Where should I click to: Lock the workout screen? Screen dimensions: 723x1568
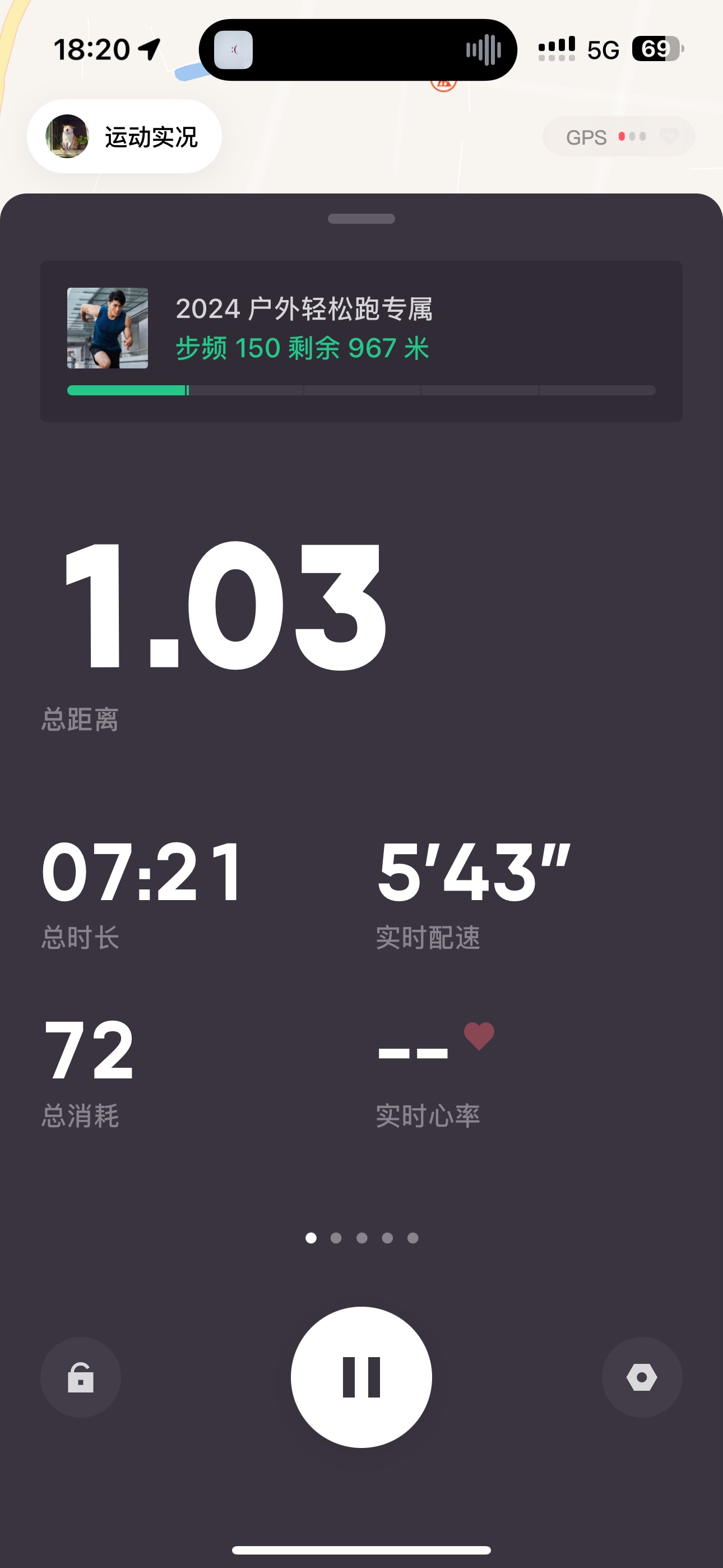80,1377
